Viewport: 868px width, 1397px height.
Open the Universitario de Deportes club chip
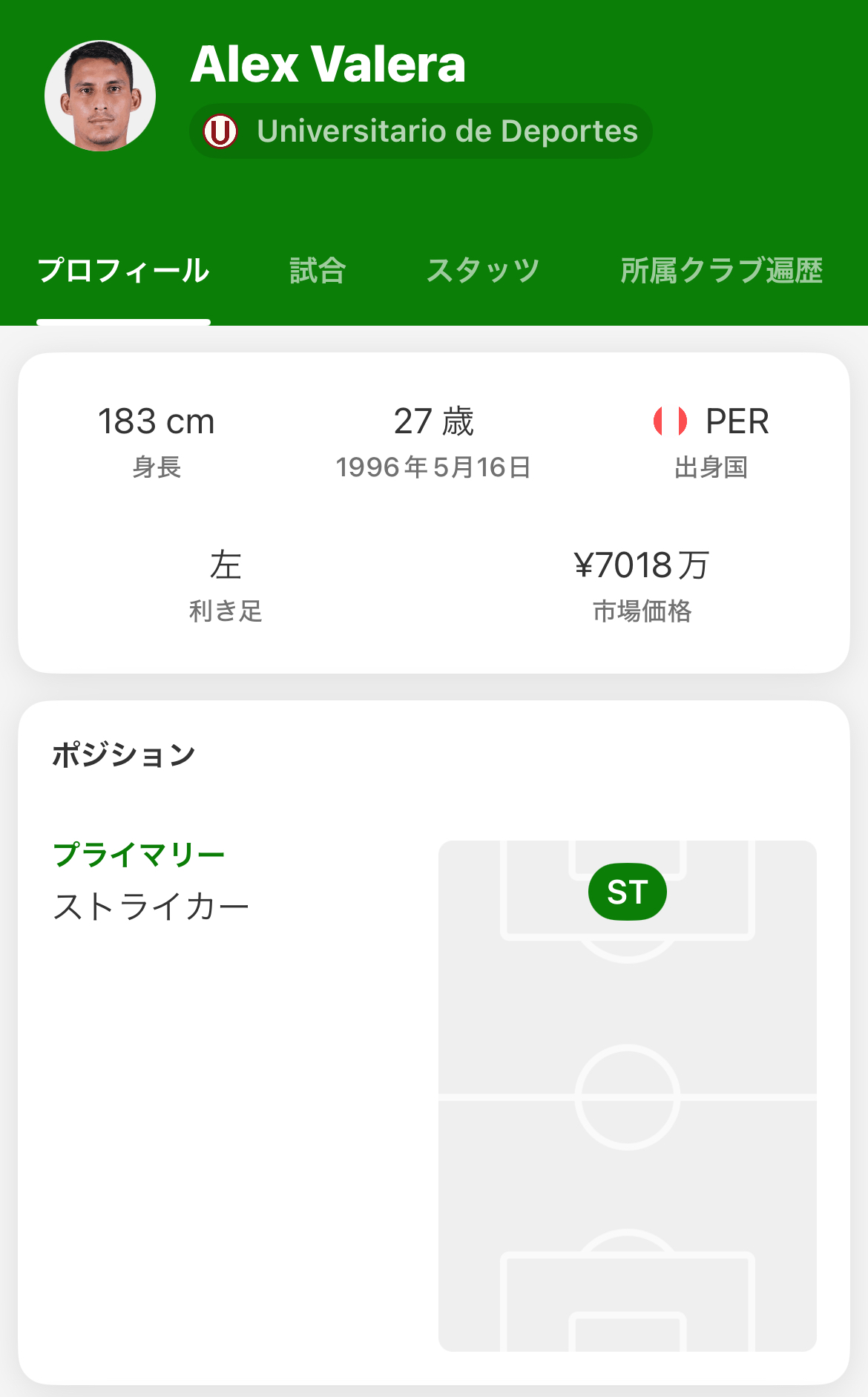pos(421,131)
